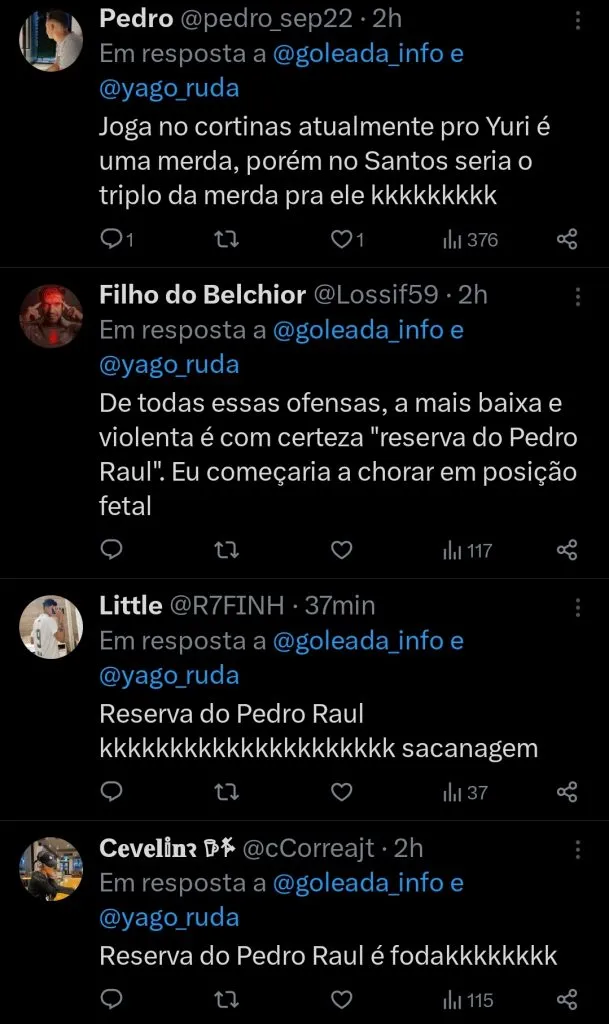Image resolution: width=609 pixels, height=1024 pixels.
Task: View Filho do Belchior's profile avatar
Action: click(x=51, y=316)
